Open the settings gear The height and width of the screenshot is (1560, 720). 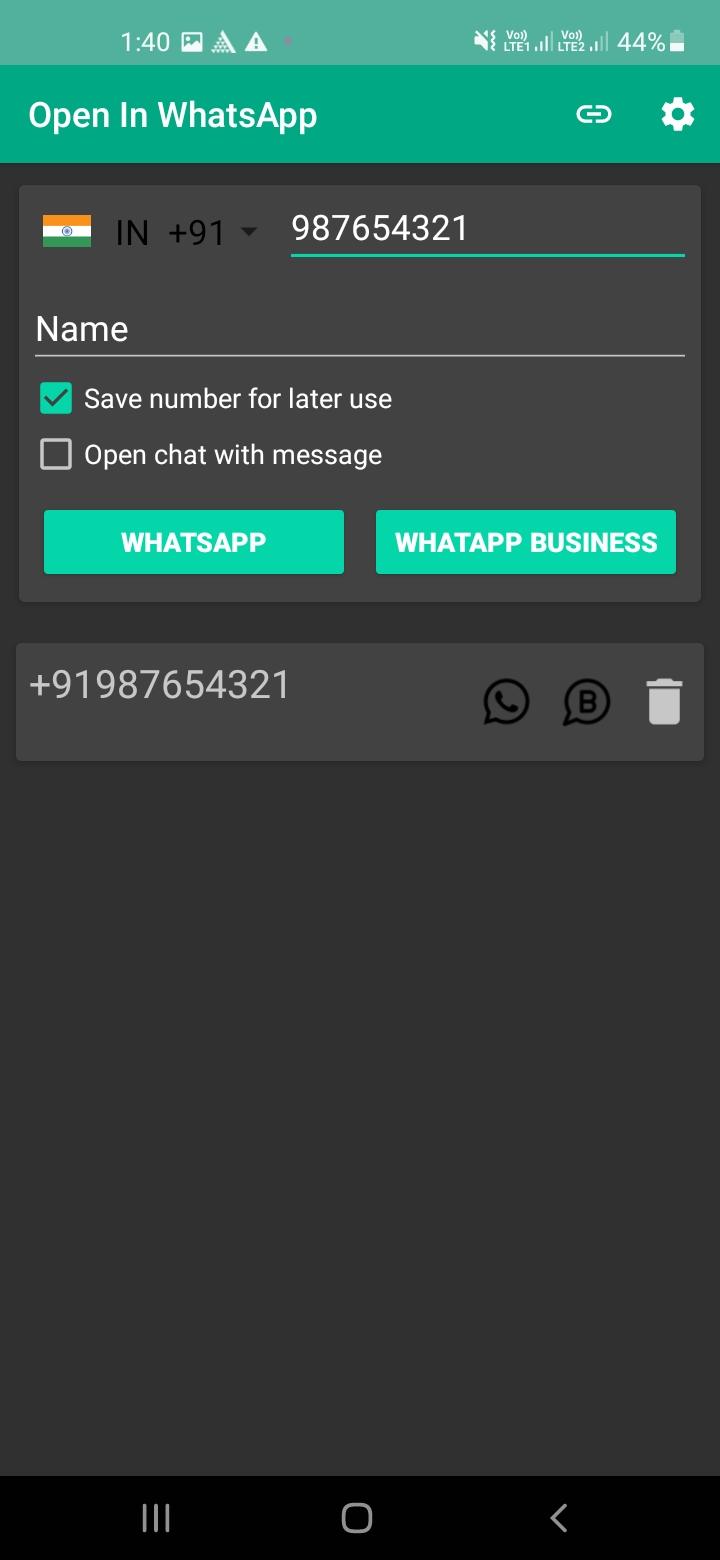click(x=677, y=115)
